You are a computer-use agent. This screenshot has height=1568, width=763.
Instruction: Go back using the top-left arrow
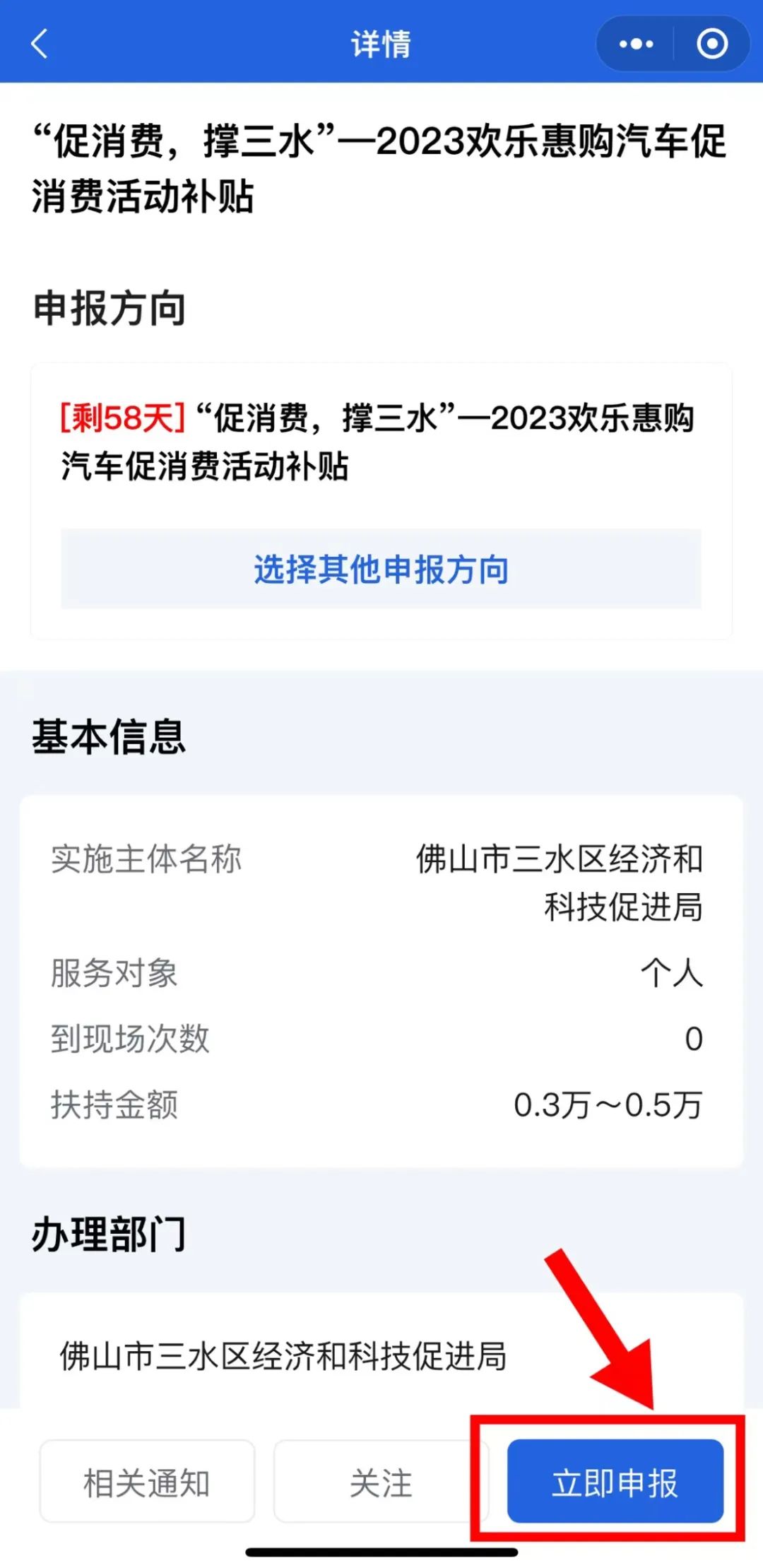point(40,44)
